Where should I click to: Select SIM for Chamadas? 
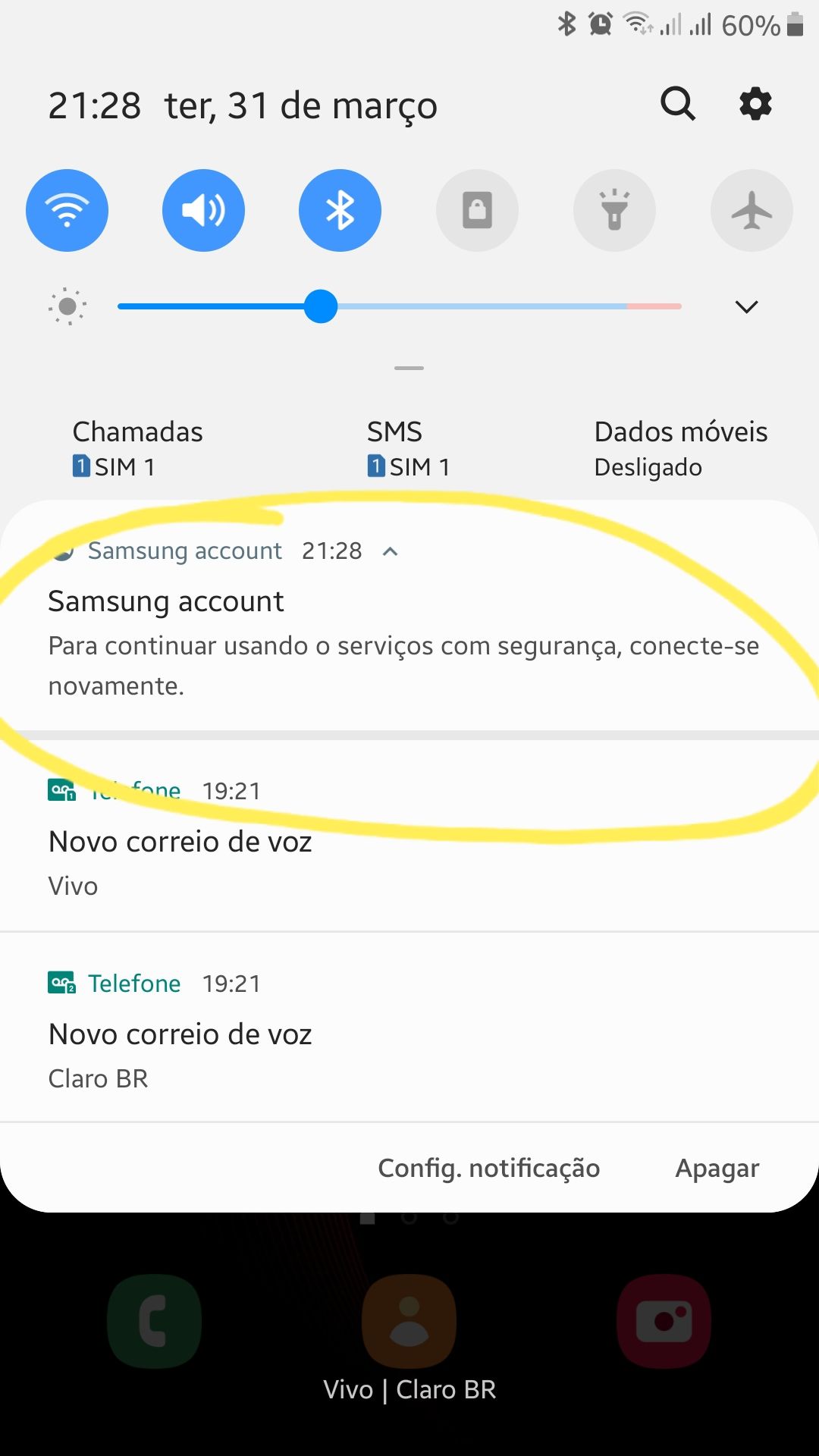tap(137, 449)
